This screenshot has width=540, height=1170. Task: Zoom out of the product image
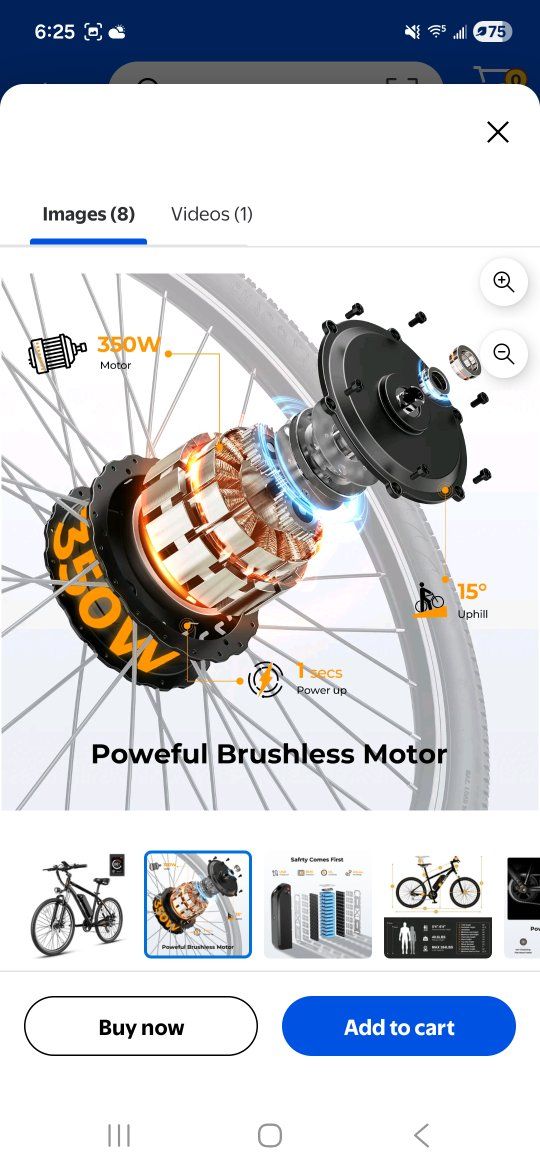click(x=504, y=354)
